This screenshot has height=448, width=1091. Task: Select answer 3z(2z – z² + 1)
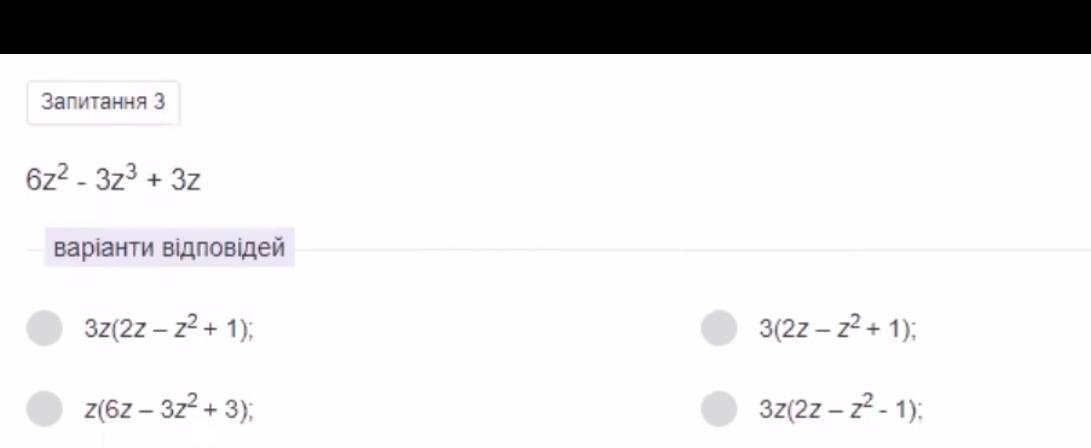pos(44,328)
